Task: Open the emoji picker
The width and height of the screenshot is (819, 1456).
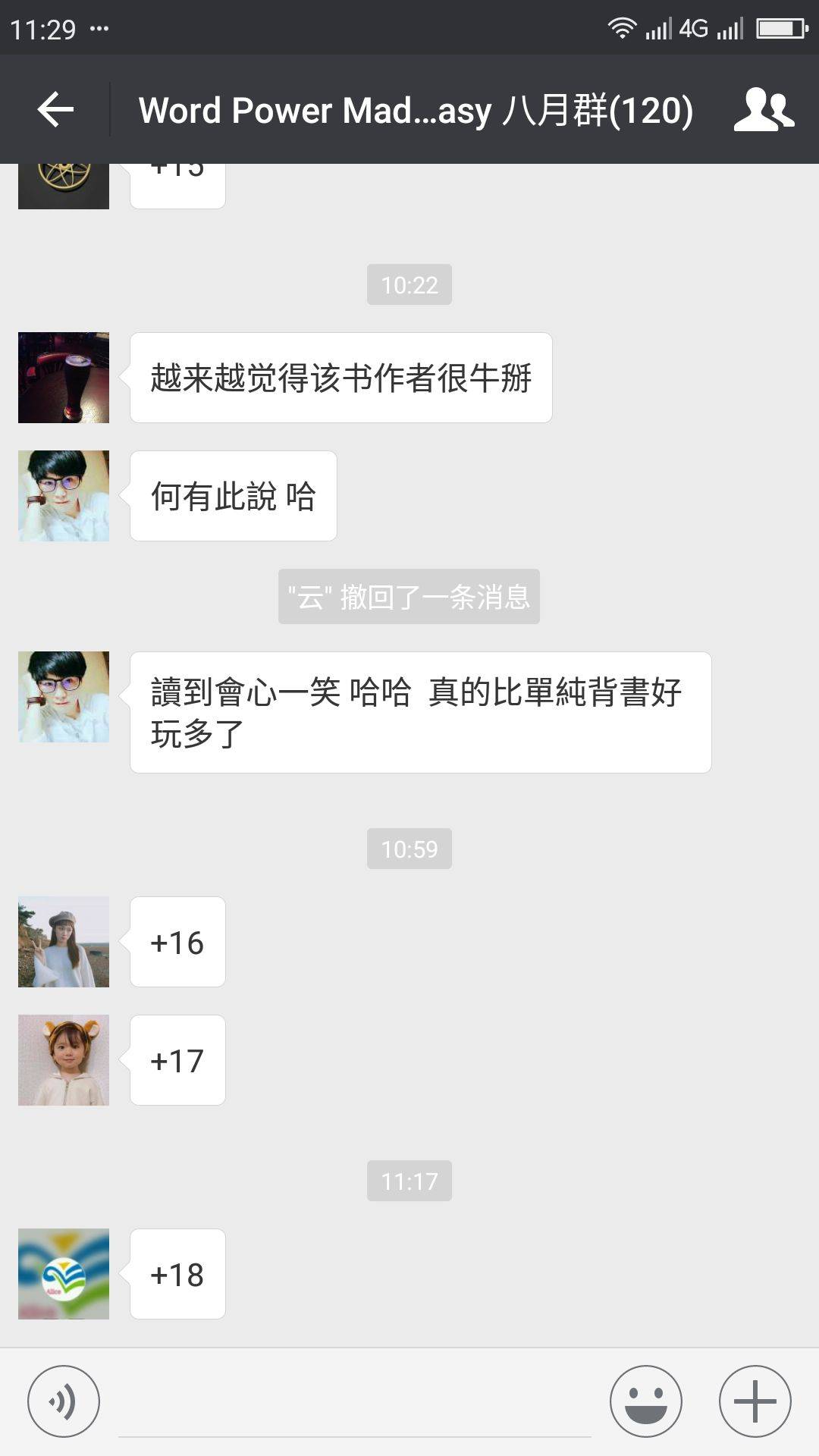Action: (646, 1401)
